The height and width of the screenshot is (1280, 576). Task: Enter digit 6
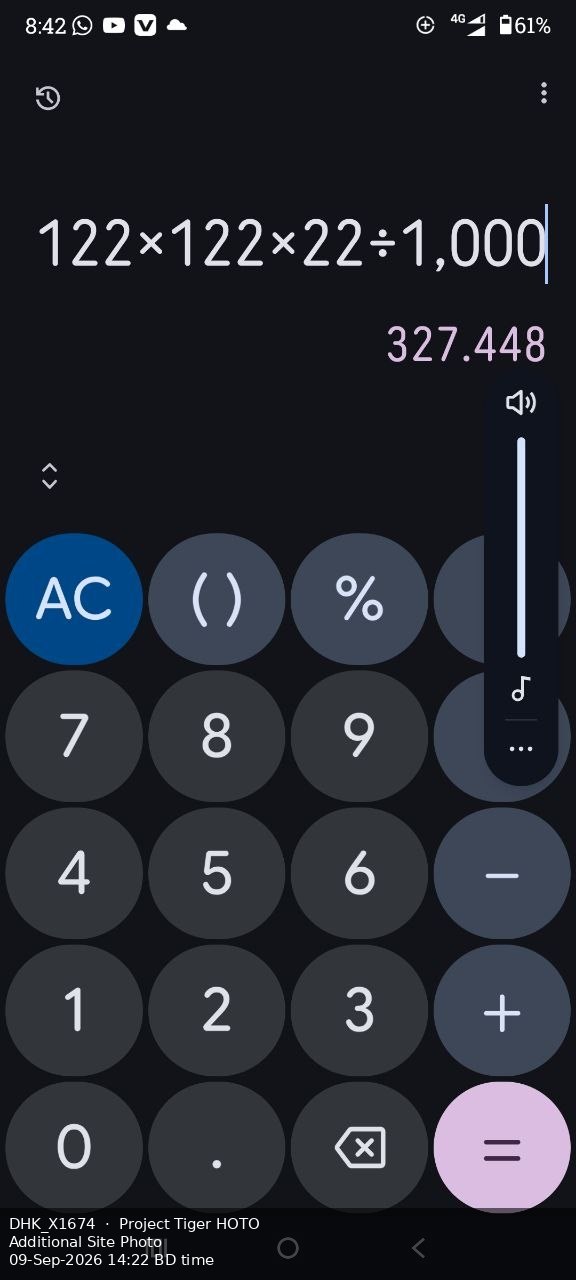(360, 873)
